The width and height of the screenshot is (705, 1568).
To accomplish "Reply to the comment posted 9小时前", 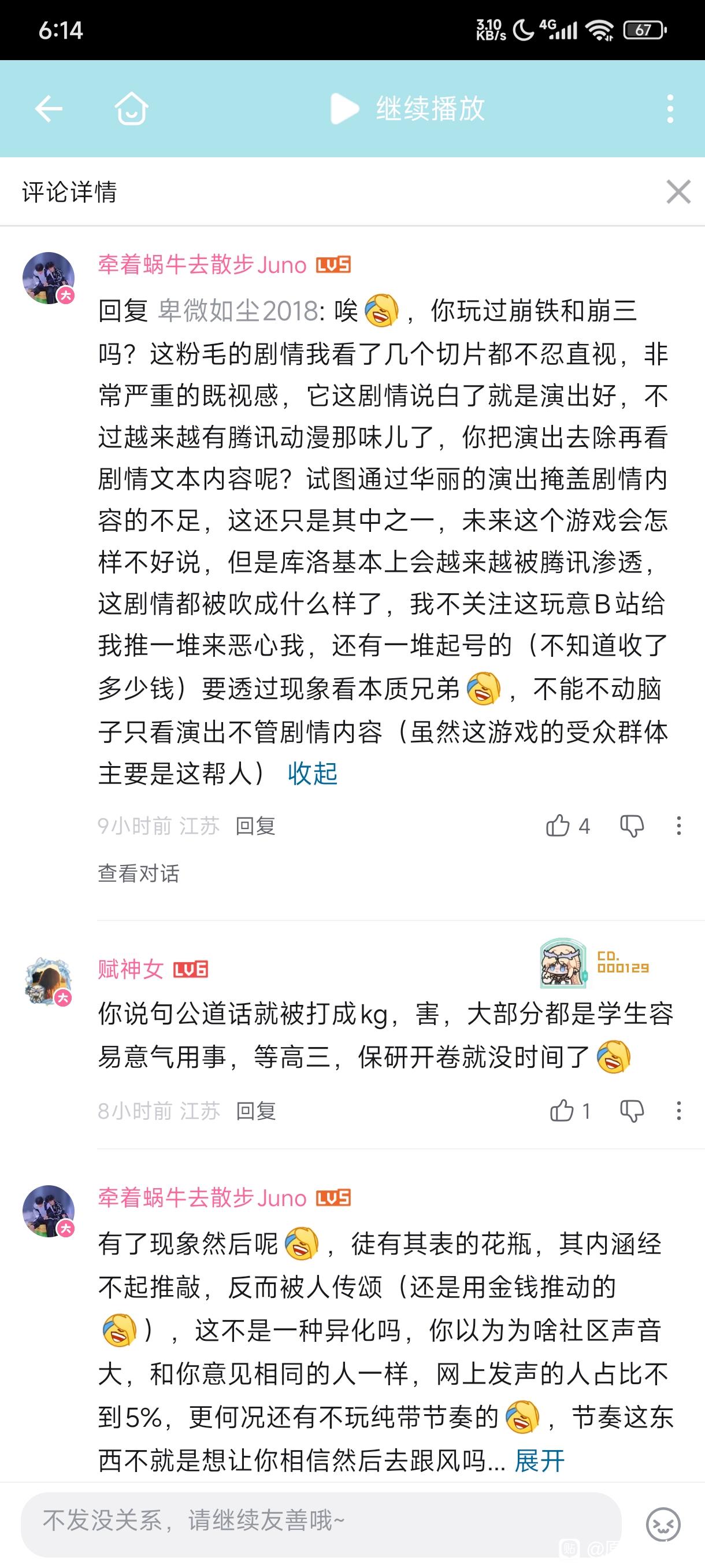I will click(x=255, y=826).
